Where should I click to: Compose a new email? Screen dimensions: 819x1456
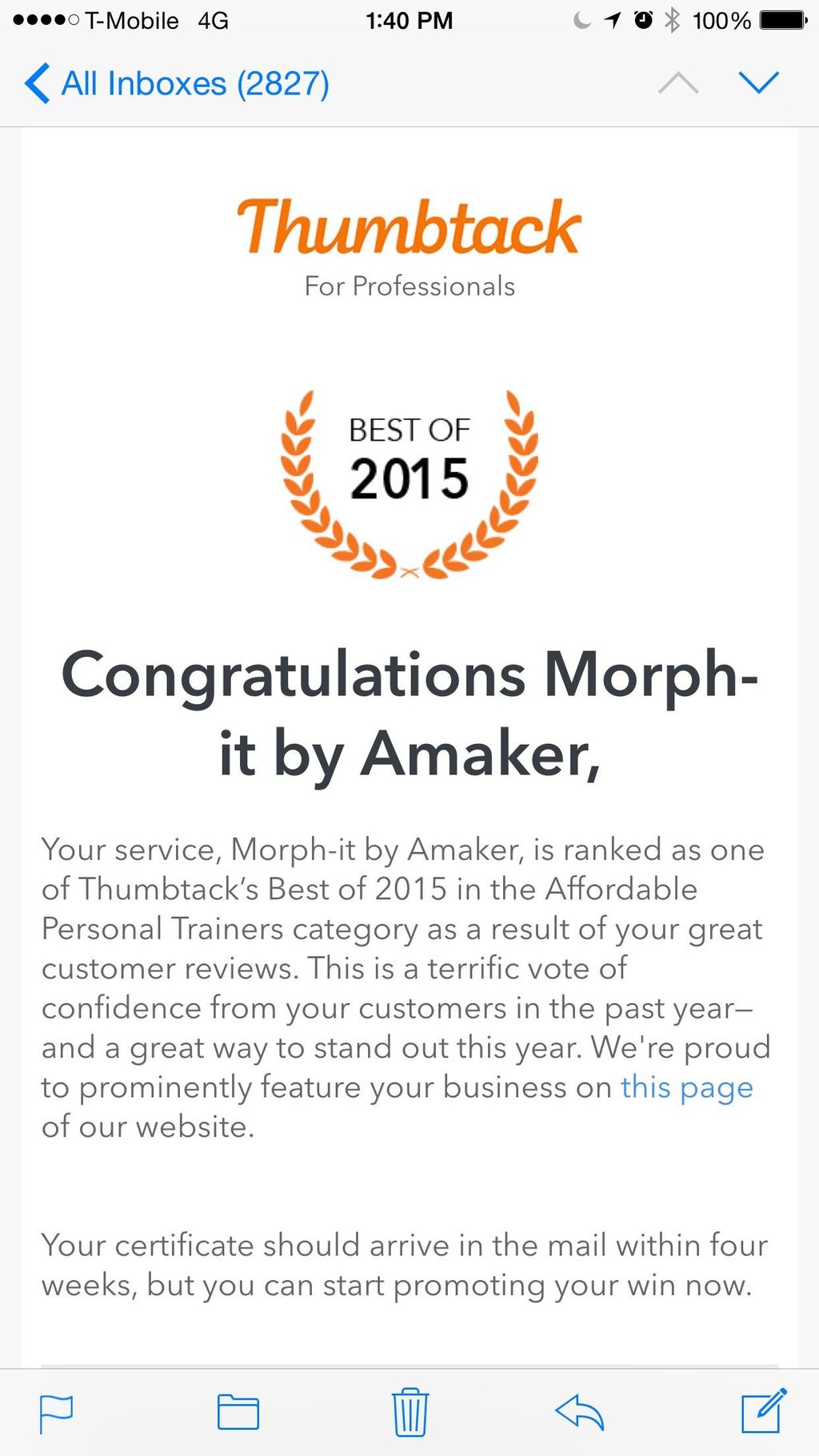coord(763,1412)
